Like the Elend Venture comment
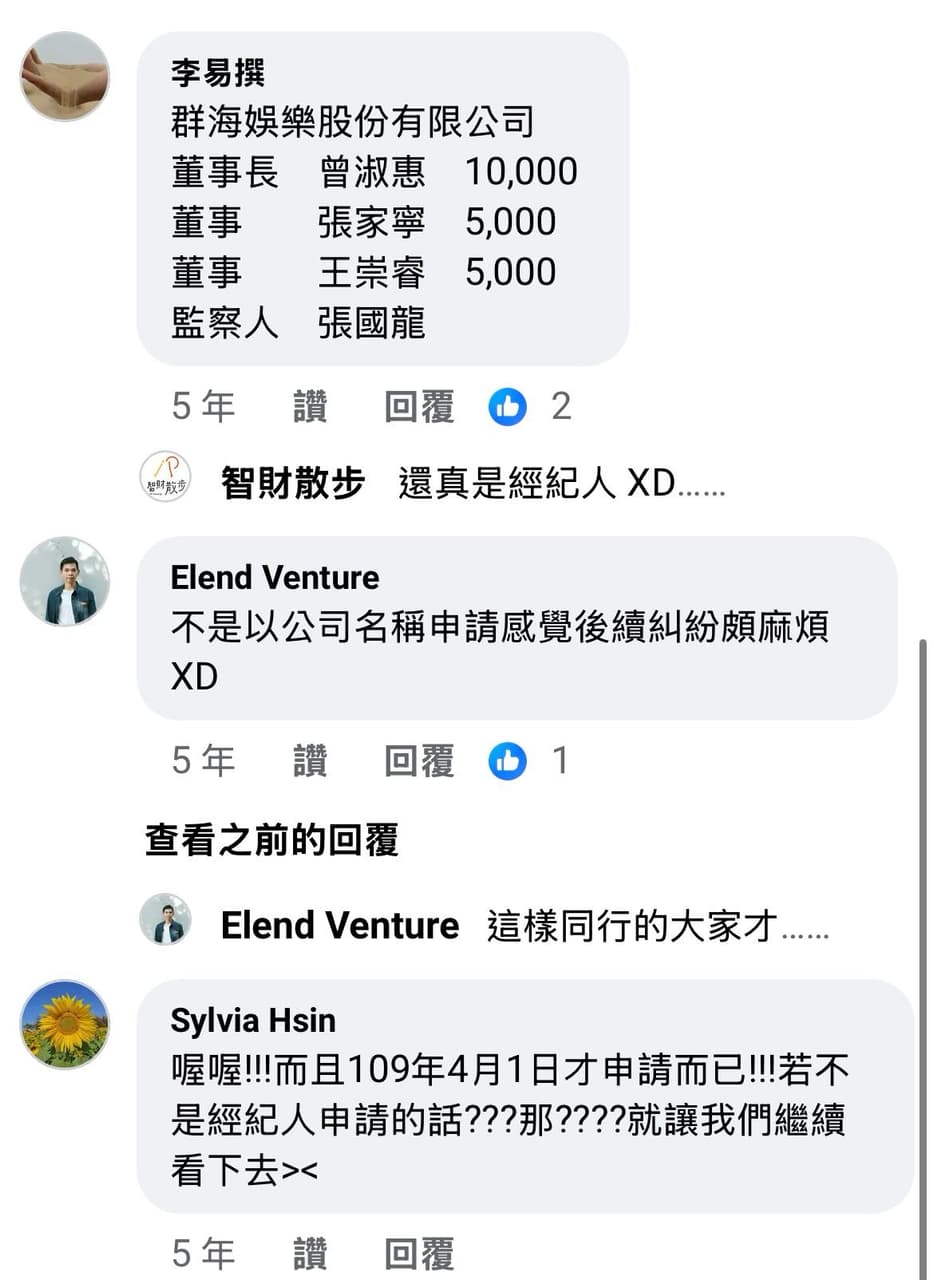This screenshot has height=1280, width=934. point(310,761)
